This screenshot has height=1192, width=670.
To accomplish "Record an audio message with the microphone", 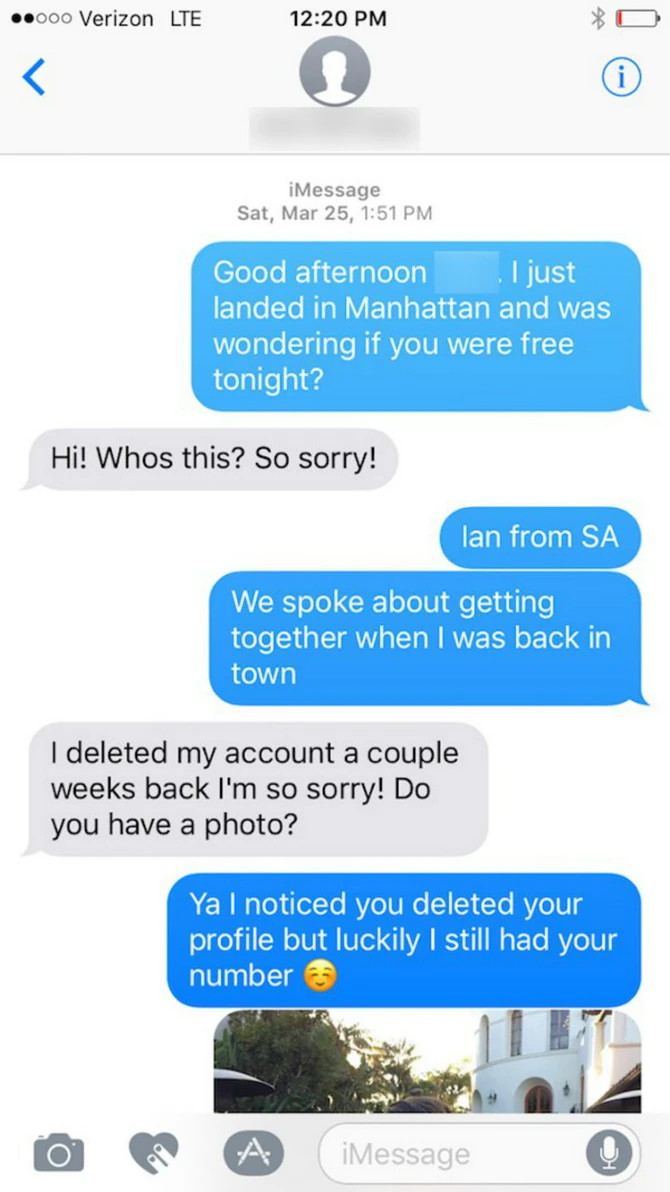I will pos(609,1154).
